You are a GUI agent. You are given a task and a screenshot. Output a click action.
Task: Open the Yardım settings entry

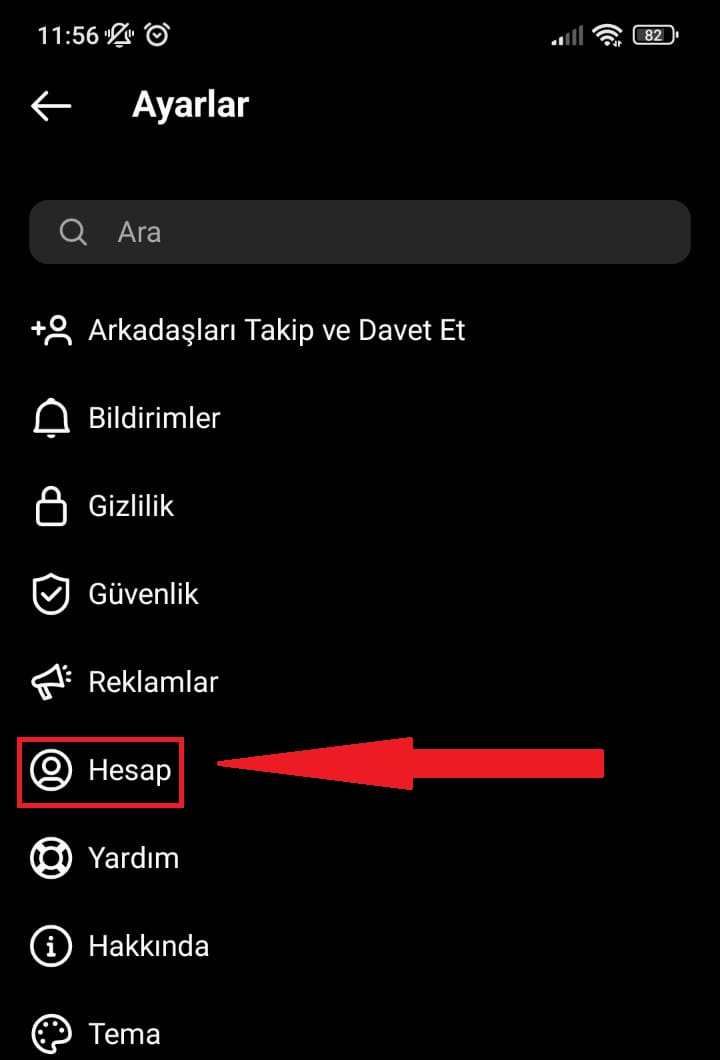click(133, 857)
